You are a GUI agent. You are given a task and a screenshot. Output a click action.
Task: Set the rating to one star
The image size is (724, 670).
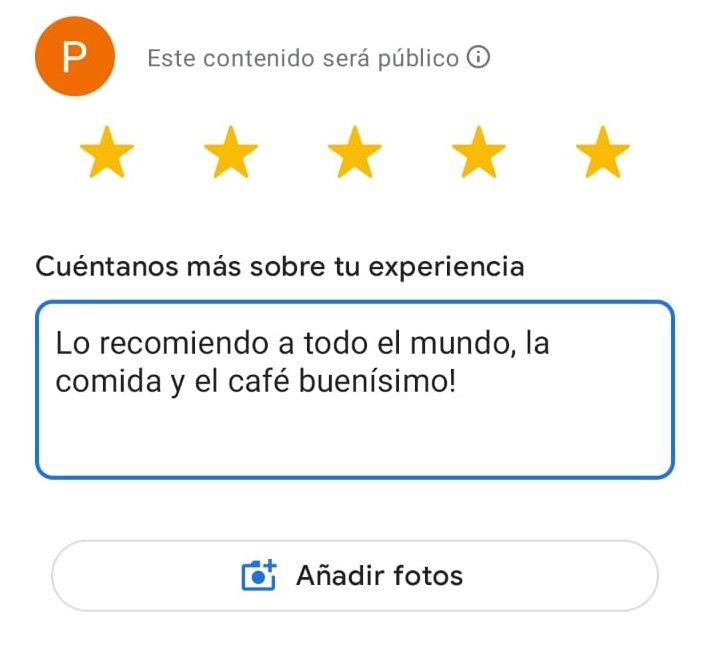click(x=106, y=153)
